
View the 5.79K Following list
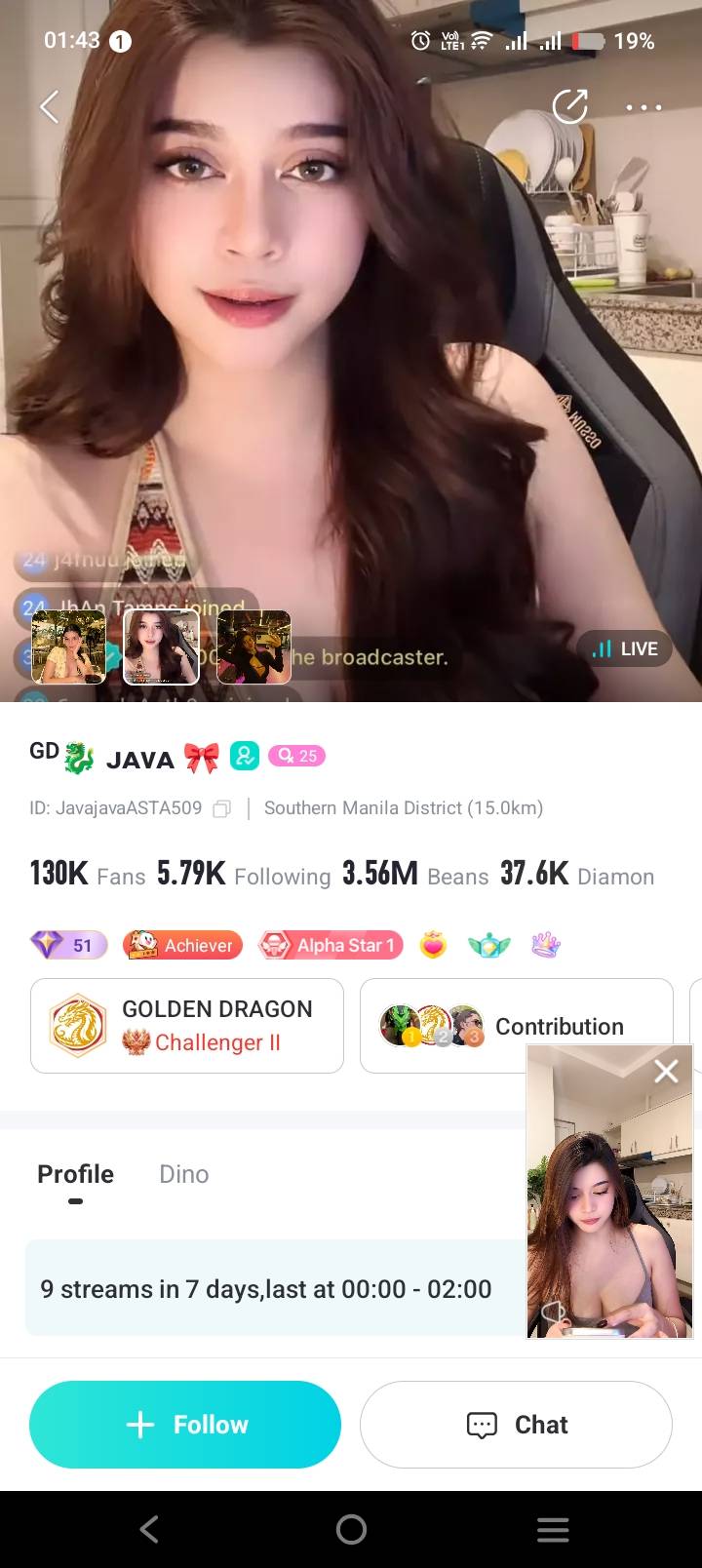pyautogui.click(x=244, y=874)
